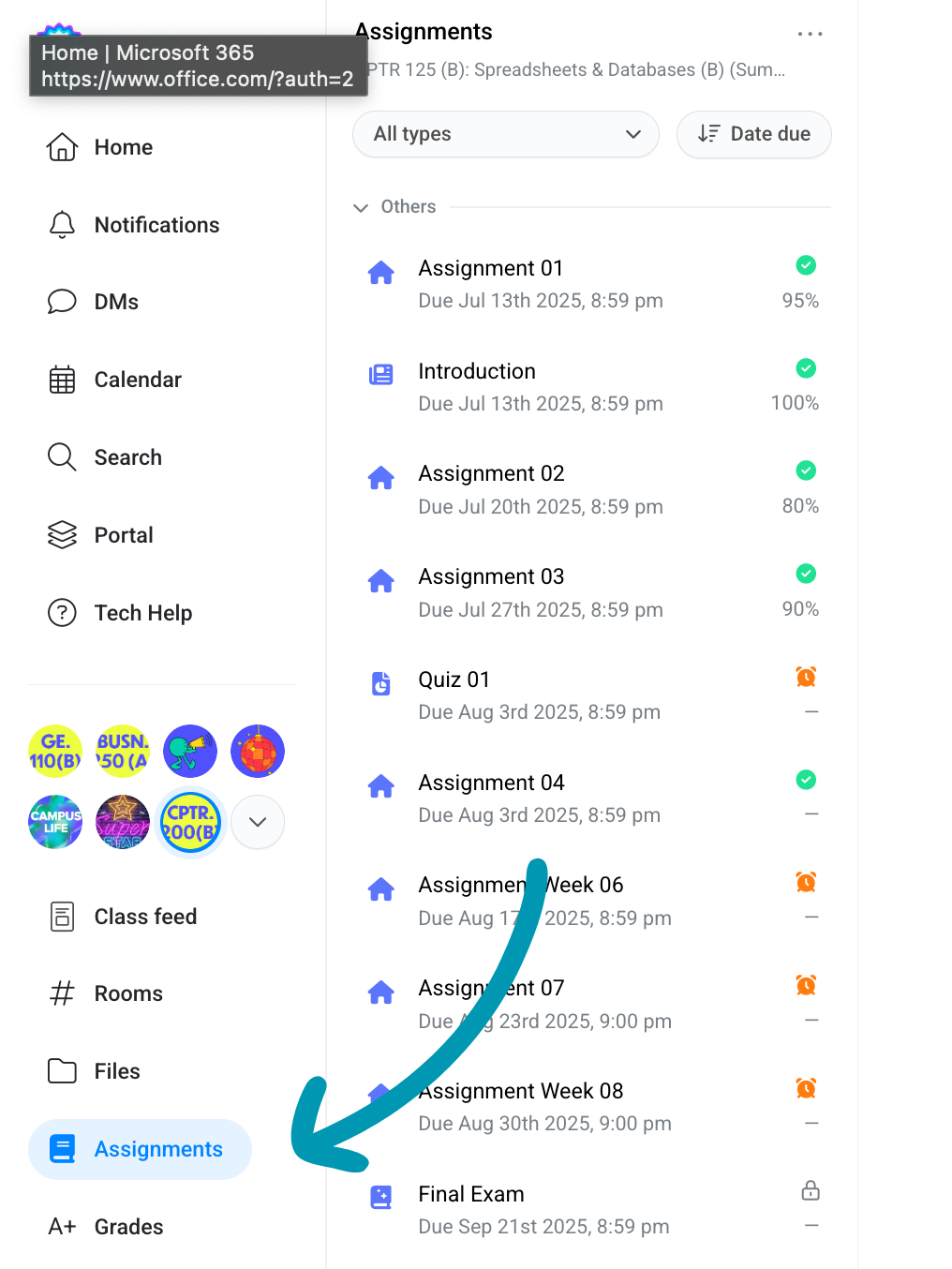Open Rooms

point(128,993)
